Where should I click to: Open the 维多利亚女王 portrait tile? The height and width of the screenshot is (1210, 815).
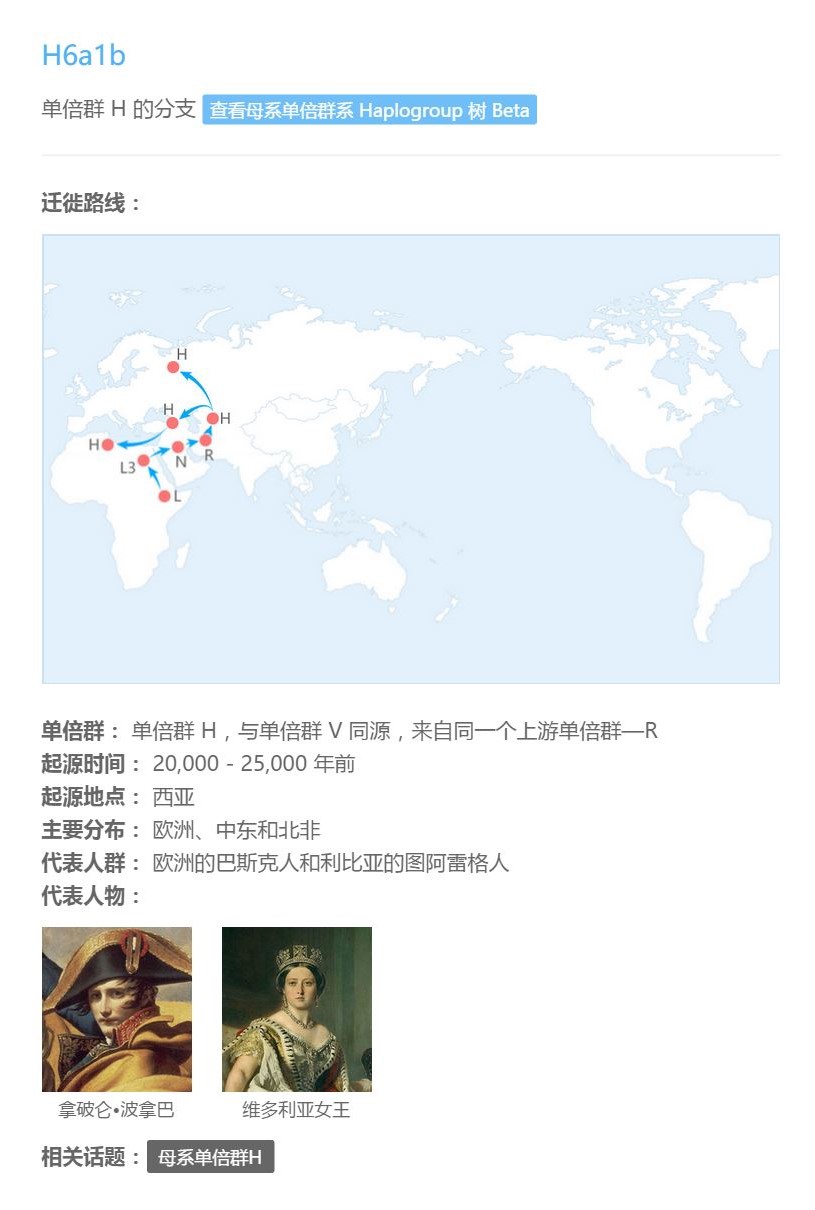point(297,1009)
